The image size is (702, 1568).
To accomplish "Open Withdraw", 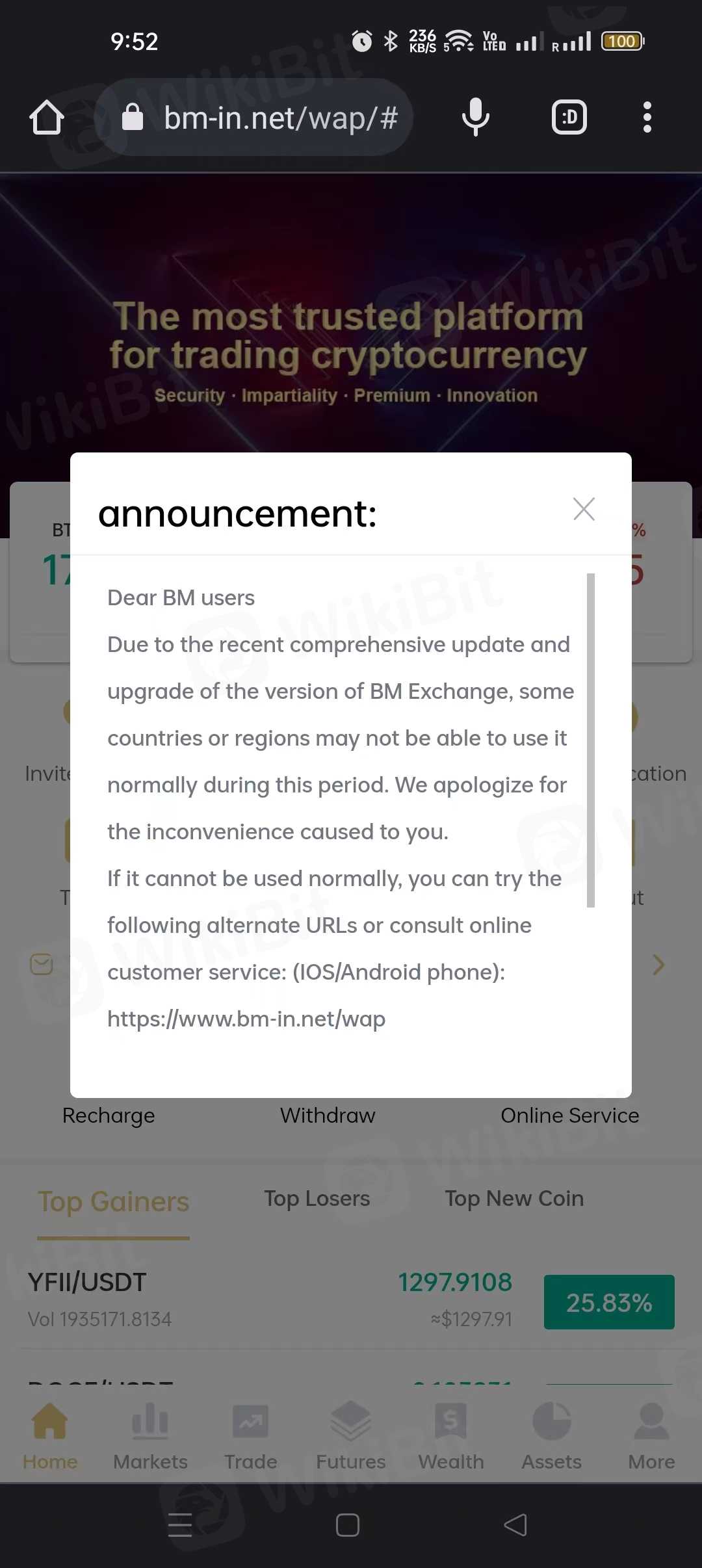I will tap(328, 1116).
